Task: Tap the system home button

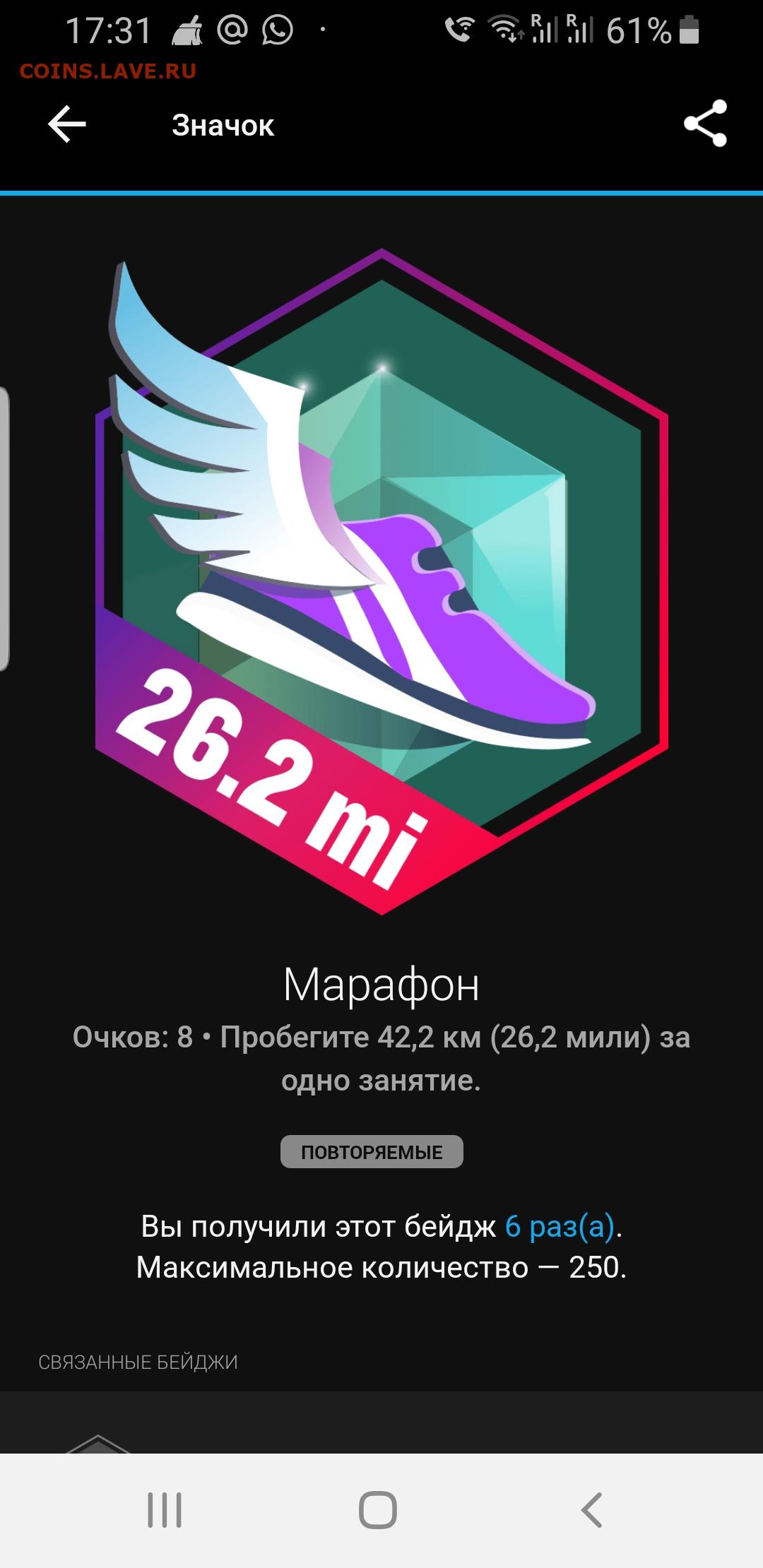Action: tap(378, 1510)
